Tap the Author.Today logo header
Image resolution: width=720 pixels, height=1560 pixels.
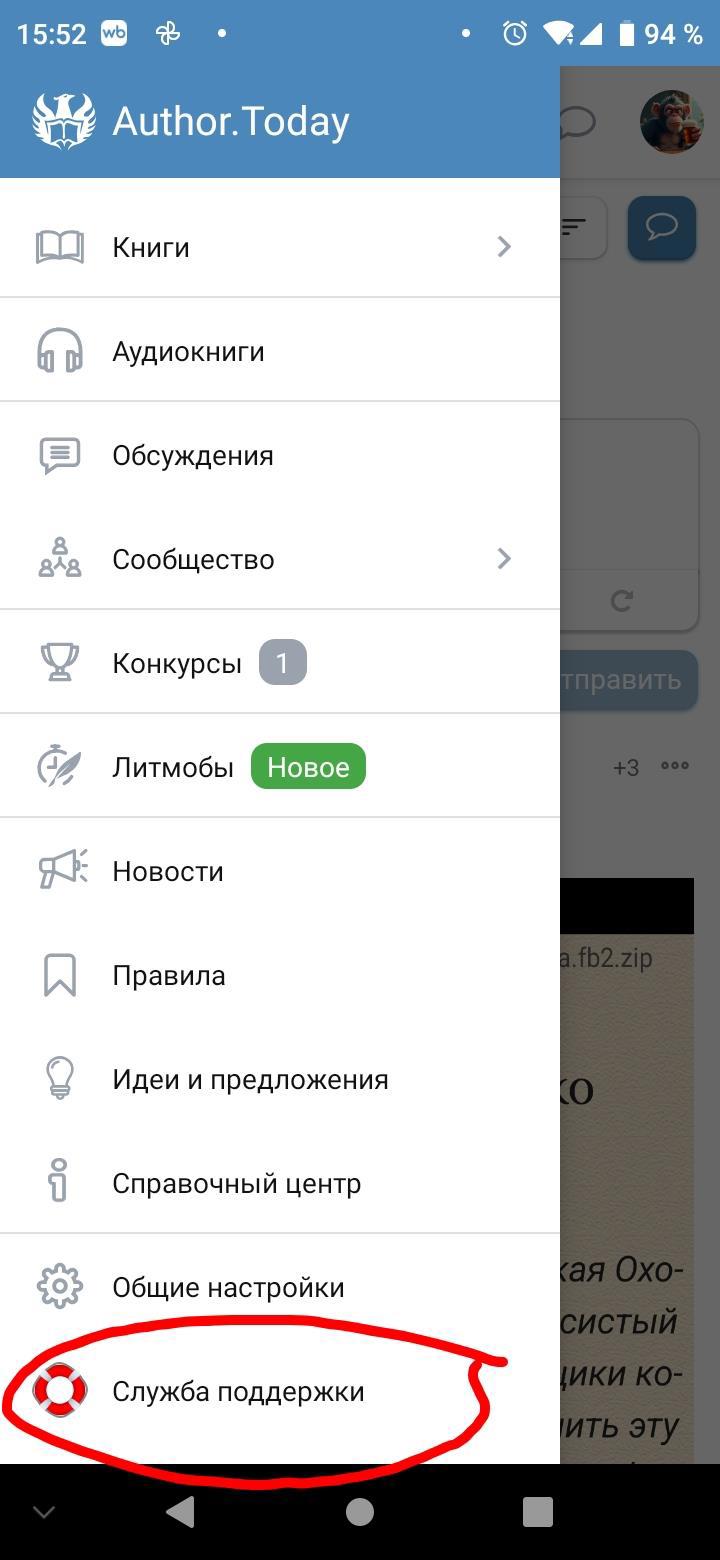click(192, 121)
